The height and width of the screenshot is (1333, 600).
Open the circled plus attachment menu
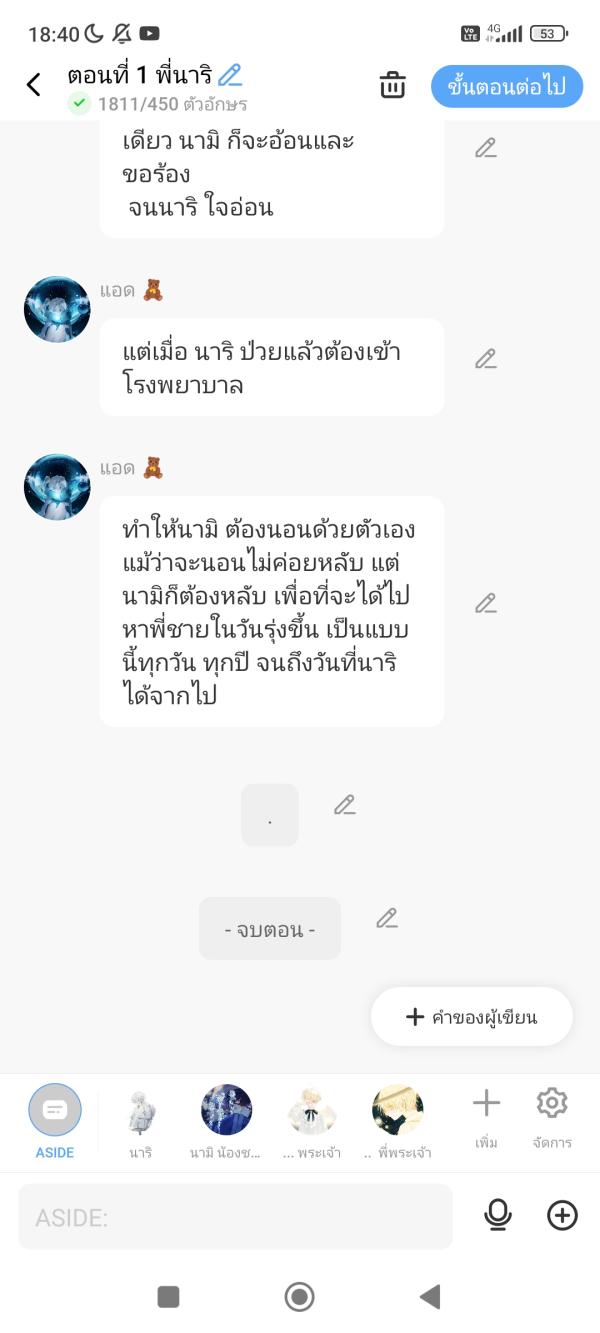tap(563, 1215)
